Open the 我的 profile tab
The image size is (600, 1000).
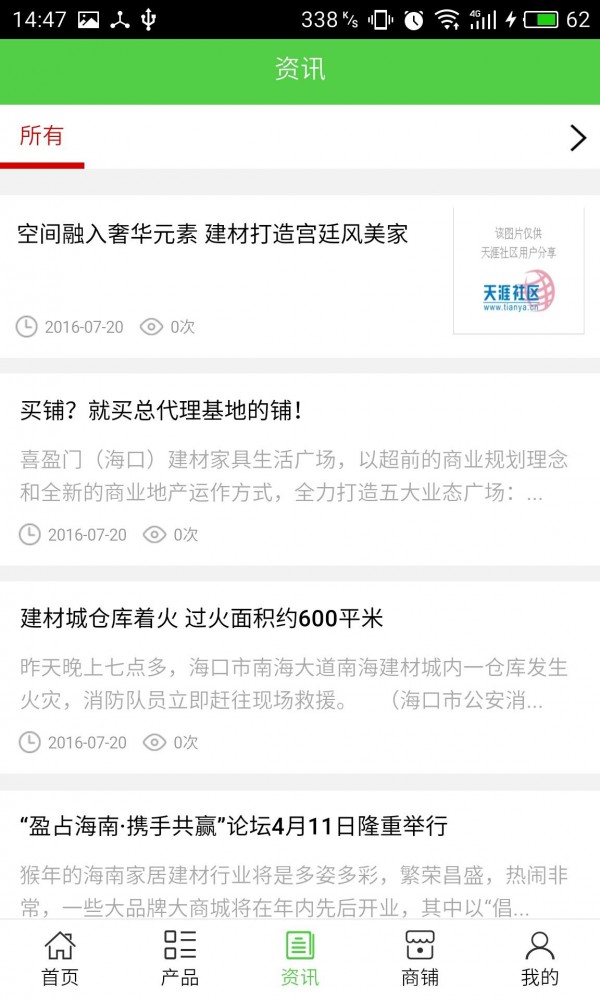point(540,958)
